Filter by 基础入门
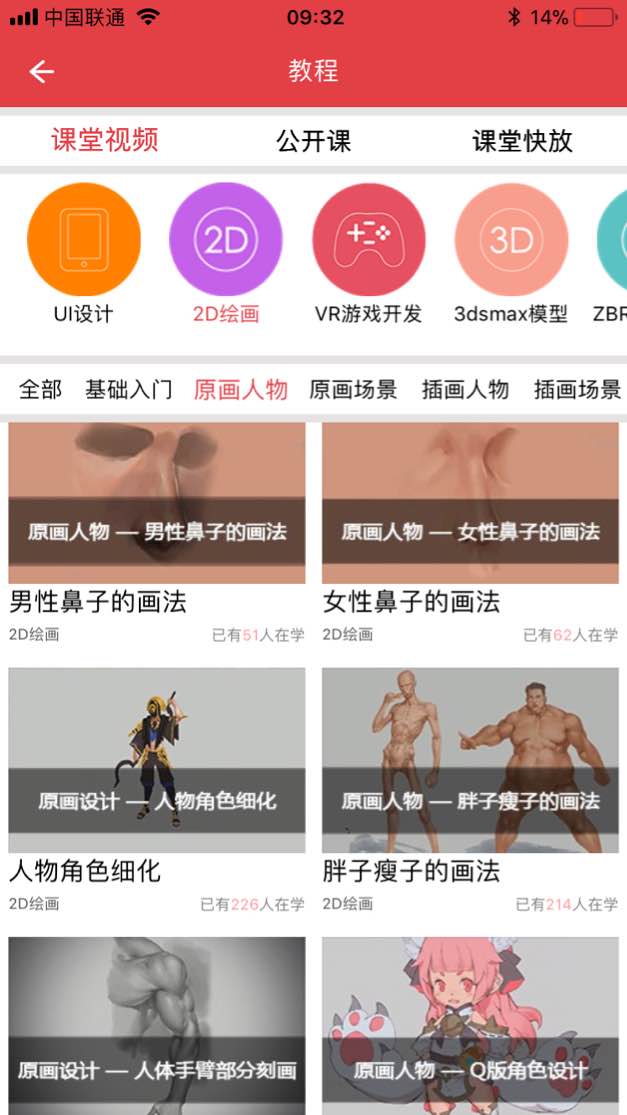This screenshot has height=1115, width=627. tap(129, 390)
